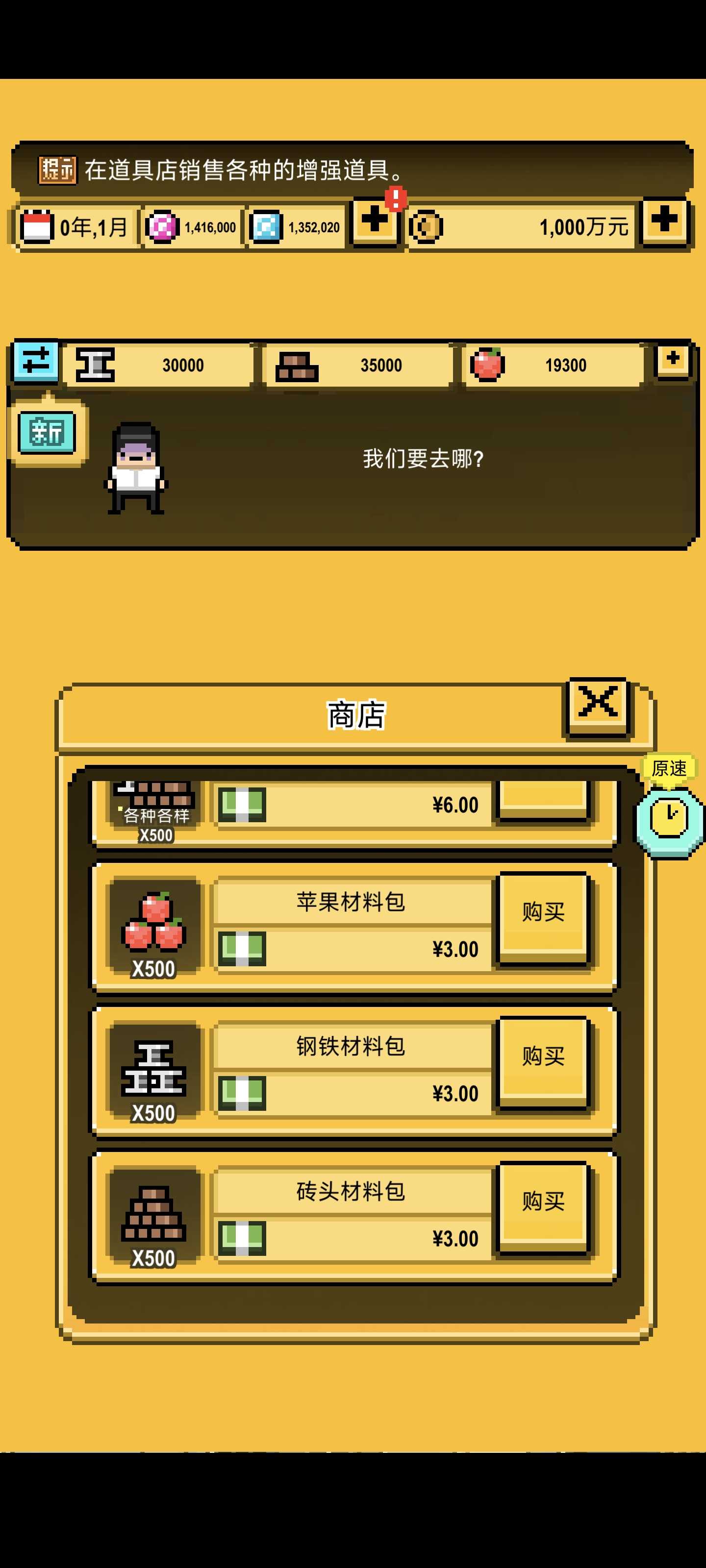Image resolution: width=706 pixels, height=1568 pixels.
Task: Buy the 钢铁材料包 steel pack
Action: click(543, 1061)
